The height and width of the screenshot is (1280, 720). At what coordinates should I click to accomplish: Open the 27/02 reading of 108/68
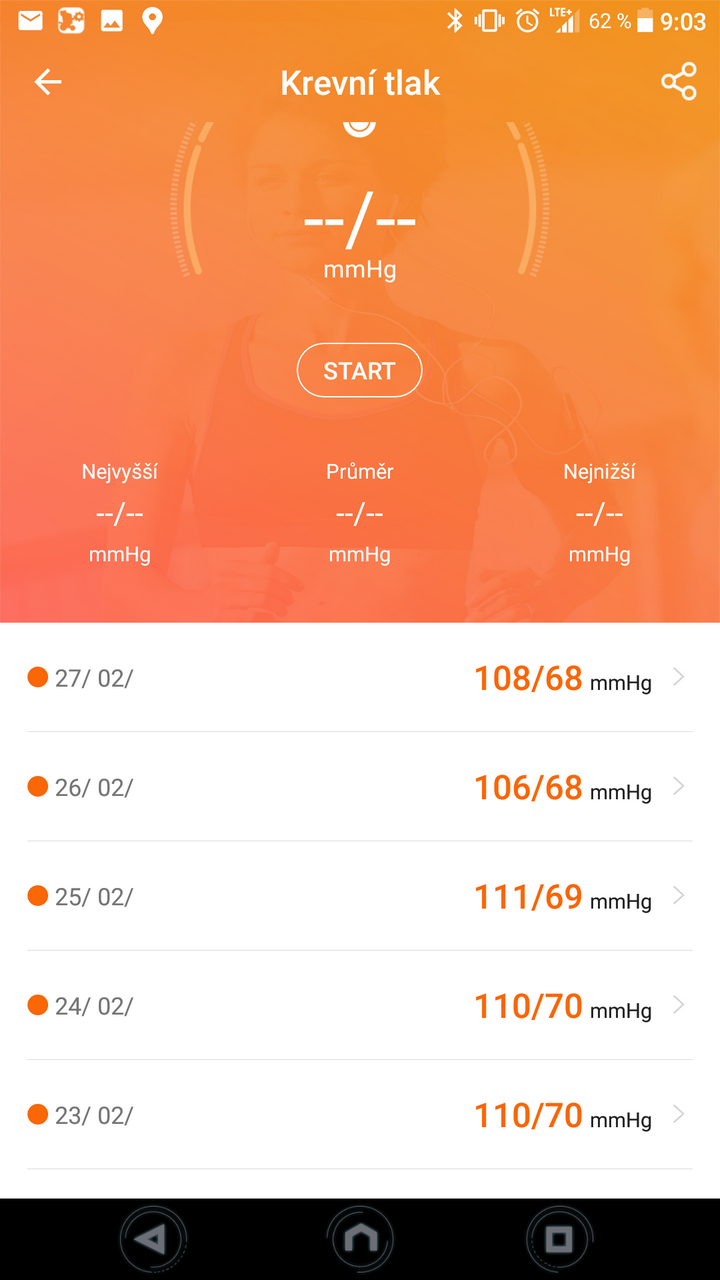[x=360, y=678]
